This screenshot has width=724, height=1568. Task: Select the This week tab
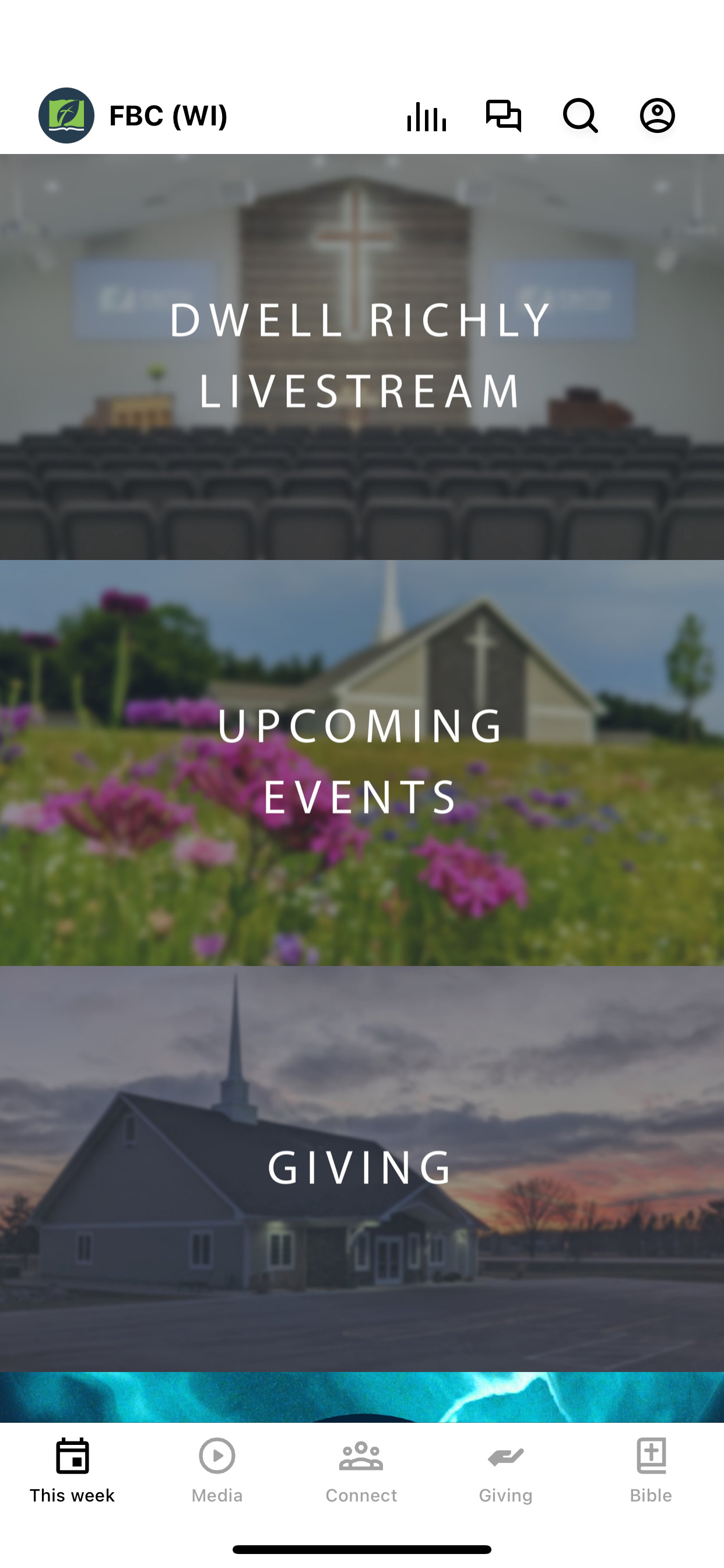pyautogui.click(x=71, y=1479)
